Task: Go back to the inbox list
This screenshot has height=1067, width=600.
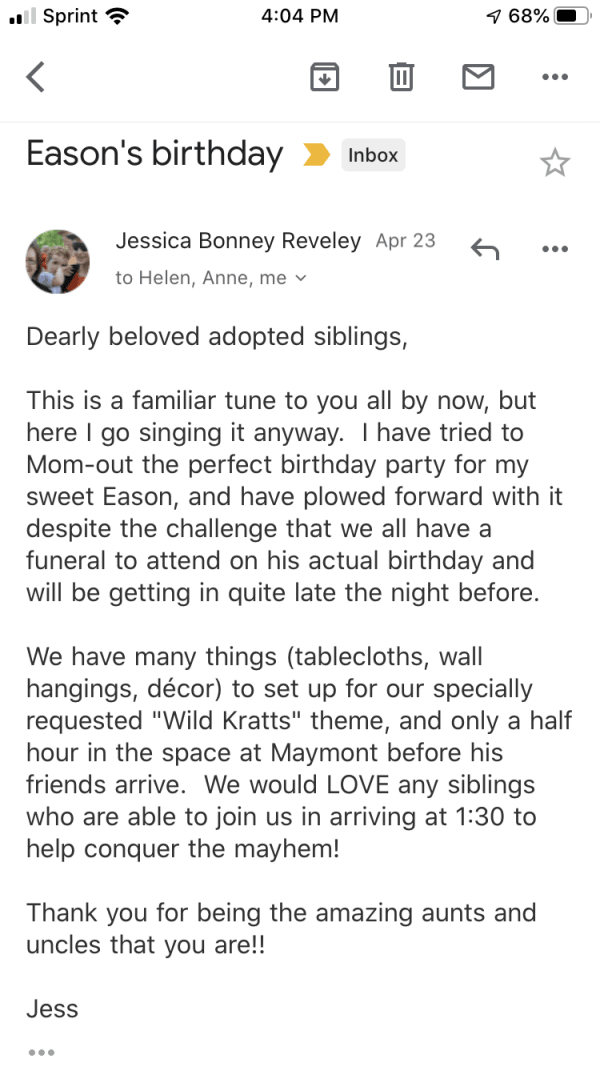Action: click(x=36, y=77)
